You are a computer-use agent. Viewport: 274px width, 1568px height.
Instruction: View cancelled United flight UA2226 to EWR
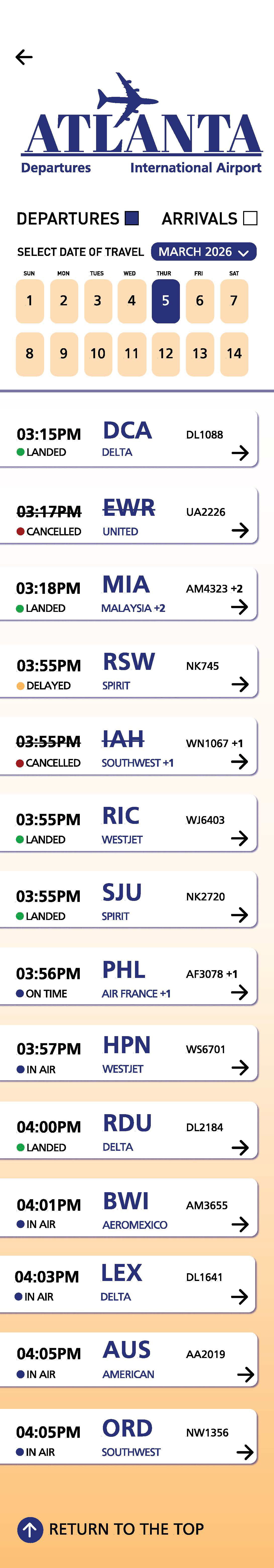point(128,516)
